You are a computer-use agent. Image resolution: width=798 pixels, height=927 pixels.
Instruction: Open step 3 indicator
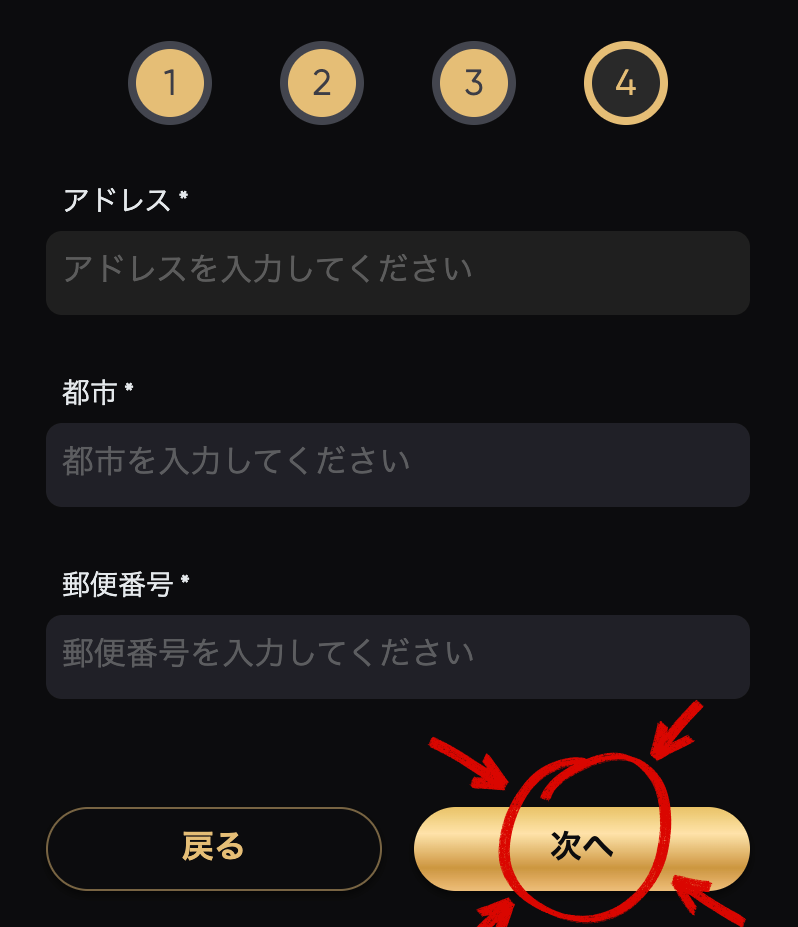coord(474,83)
